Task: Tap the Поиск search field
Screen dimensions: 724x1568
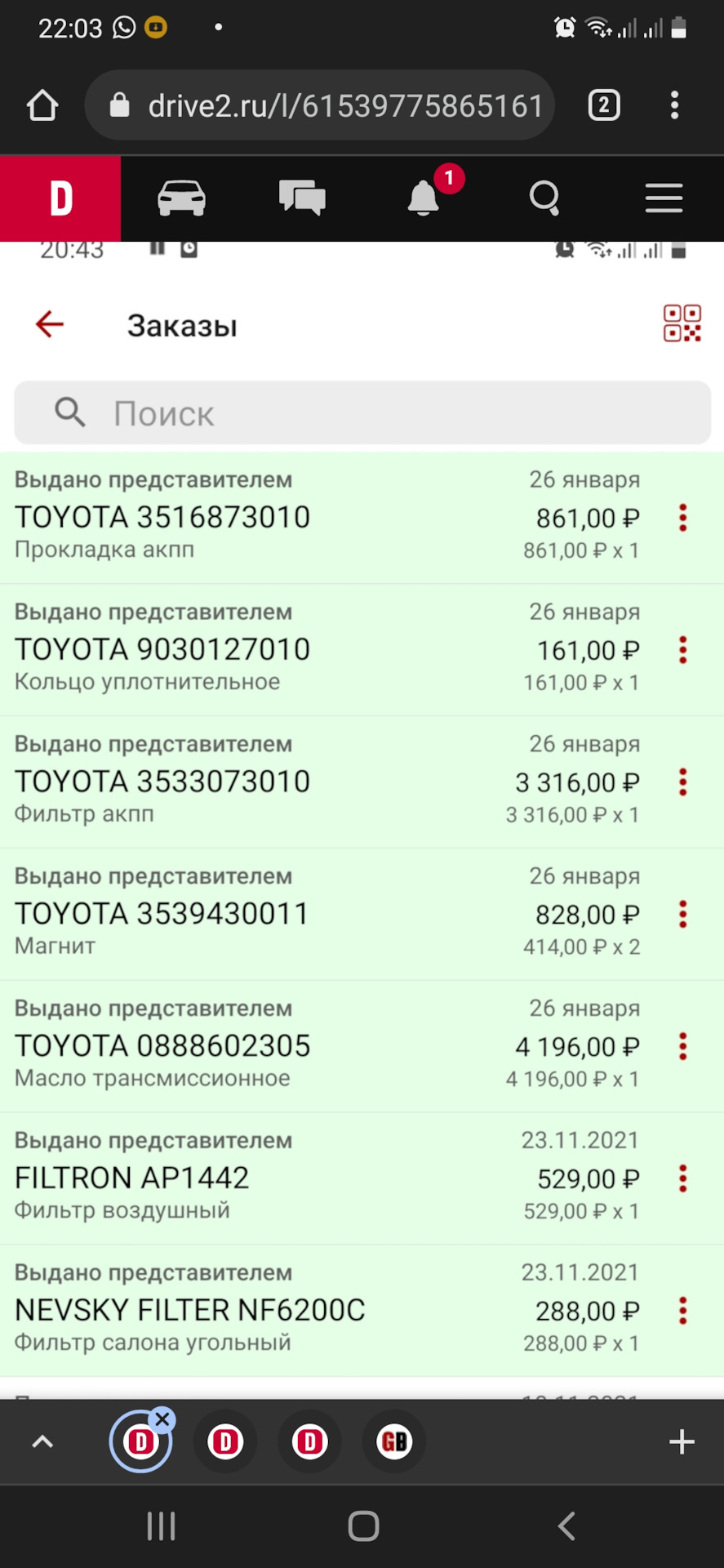Action: [362, 413]
